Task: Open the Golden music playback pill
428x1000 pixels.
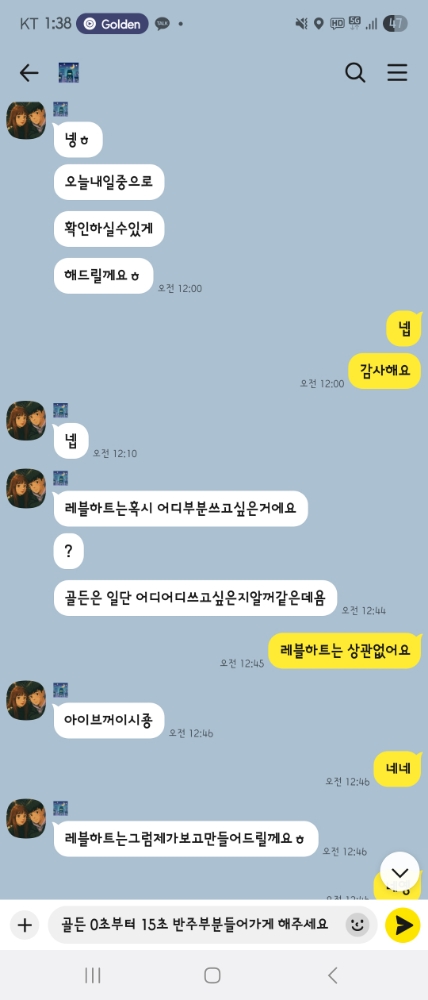Action: point(112,24)
